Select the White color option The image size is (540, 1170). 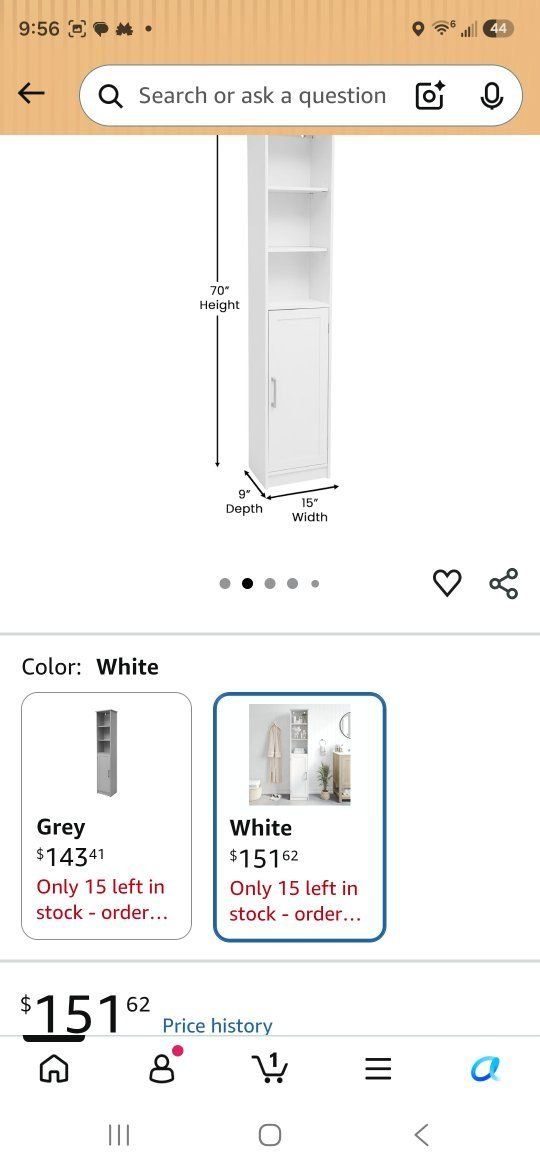click(300, 817)
